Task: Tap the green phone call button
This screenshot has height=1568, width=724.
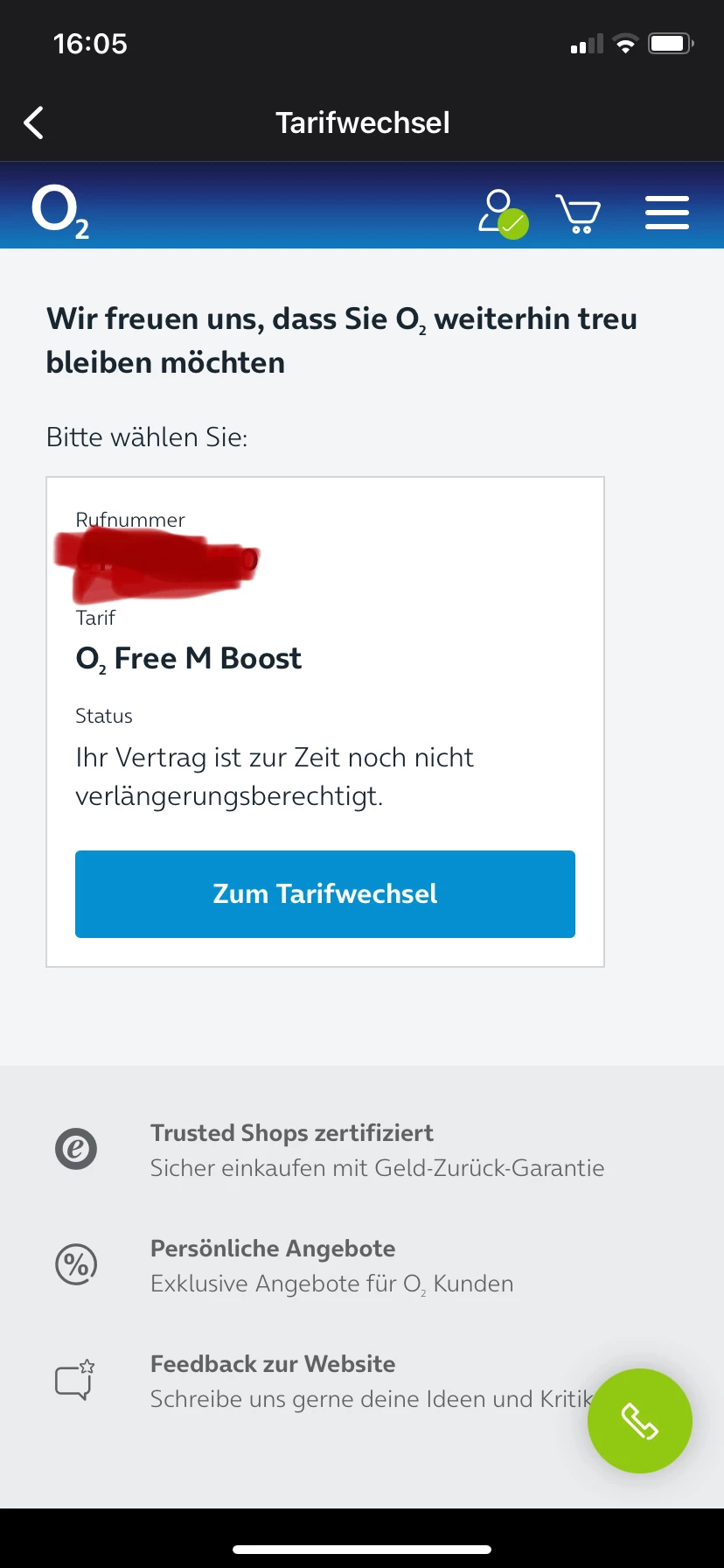Action: click(x=639, y=1420)
